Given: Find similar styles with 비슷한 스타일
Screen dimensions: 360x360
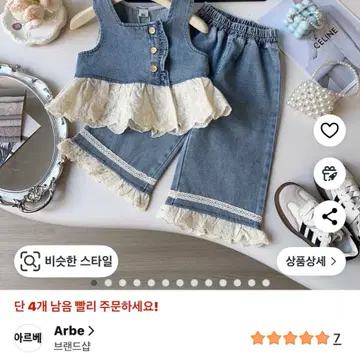Looking at the screenshot, I should [66, 261].
